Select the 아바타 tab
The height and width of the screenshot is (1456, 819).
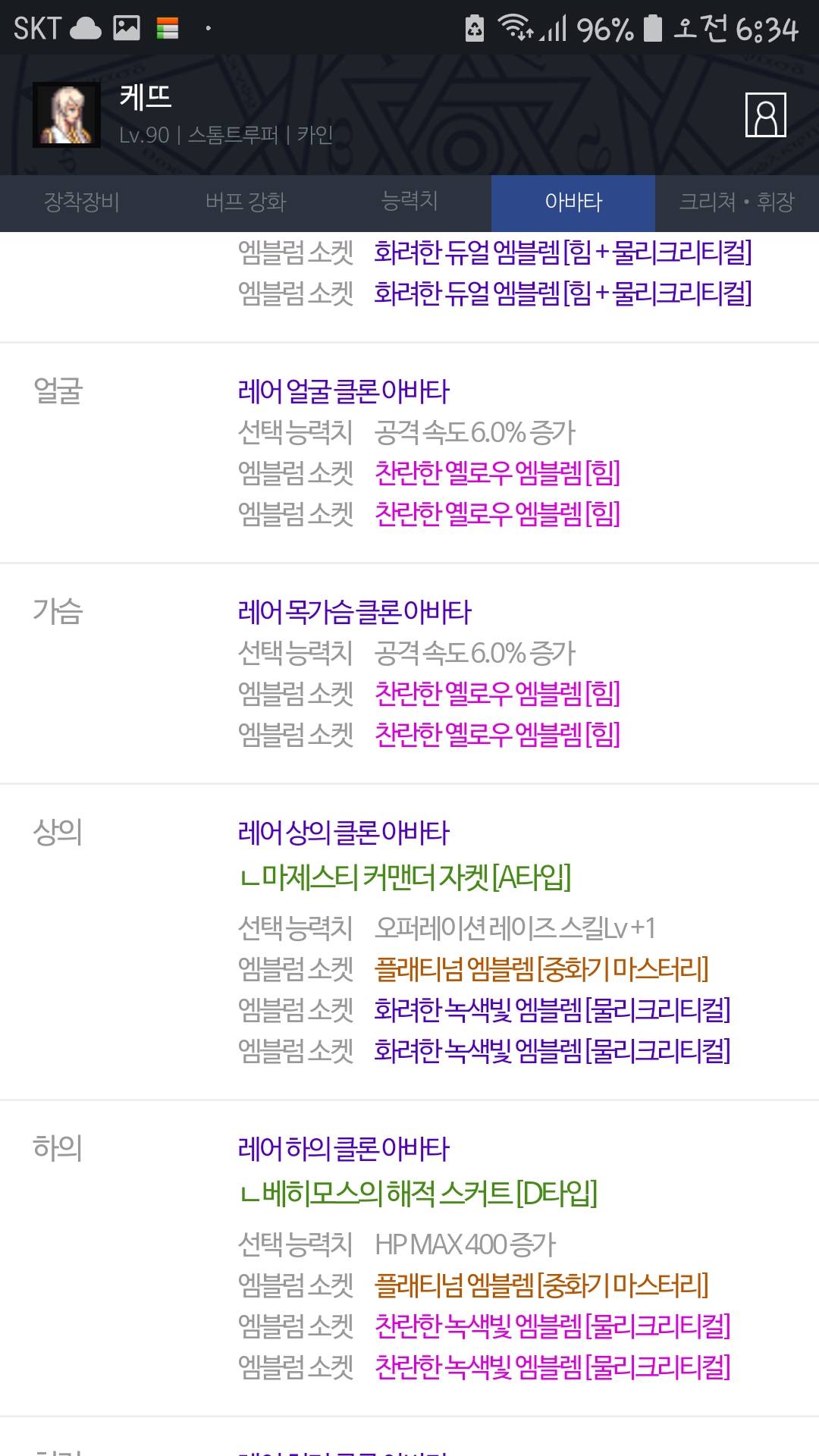[x=573, y=202]
